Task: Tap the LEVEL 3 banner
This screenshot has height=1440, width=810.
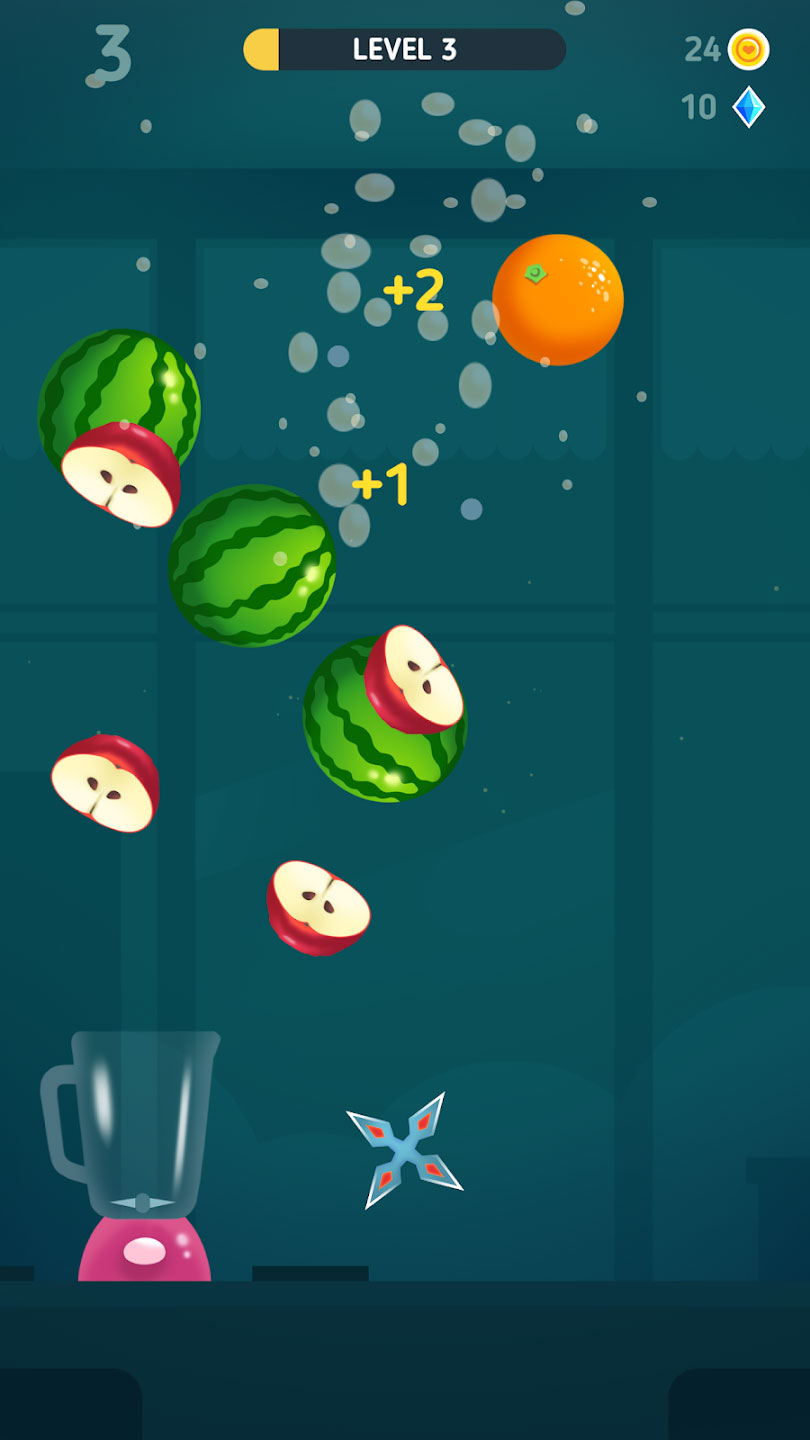Action: point(405,49)
